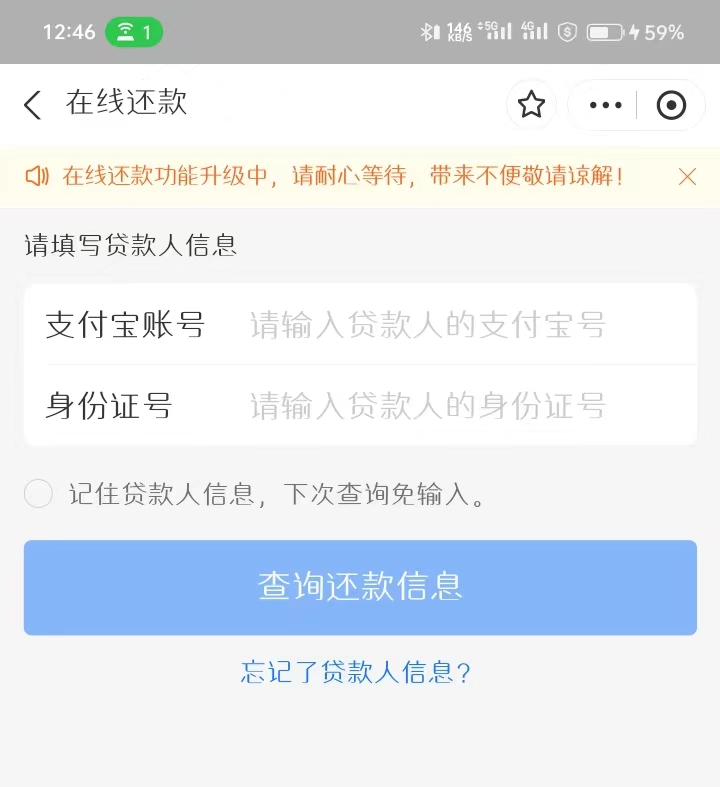Check 记住贷款人信息 option
Image resolution: width=720 pixels, height=787 pixels.
[x=38, y=493]
